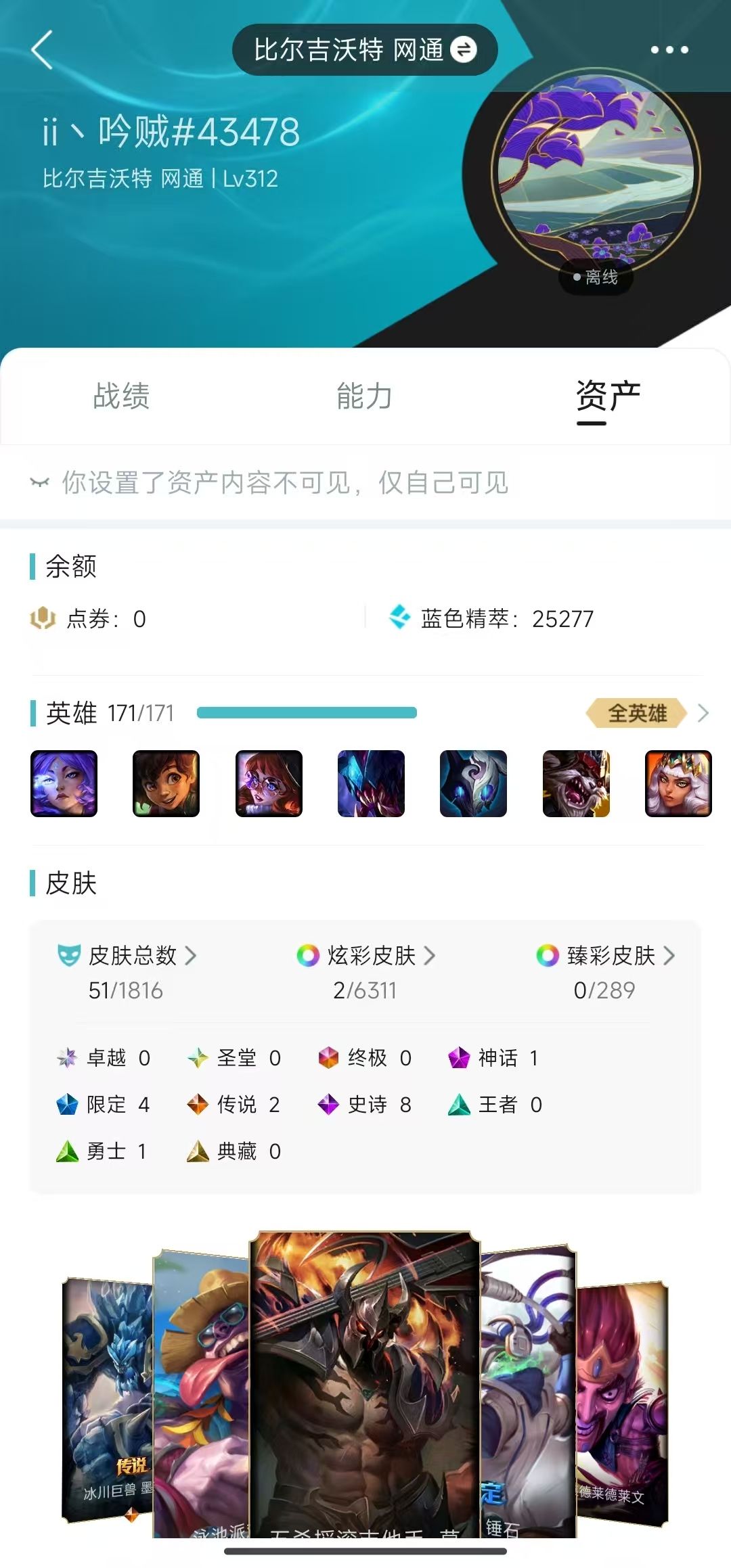The height and width of the screenshot is (1568, 731).
Task: Open the 德莱文 skin card
Action: [x=621, y=1402]
